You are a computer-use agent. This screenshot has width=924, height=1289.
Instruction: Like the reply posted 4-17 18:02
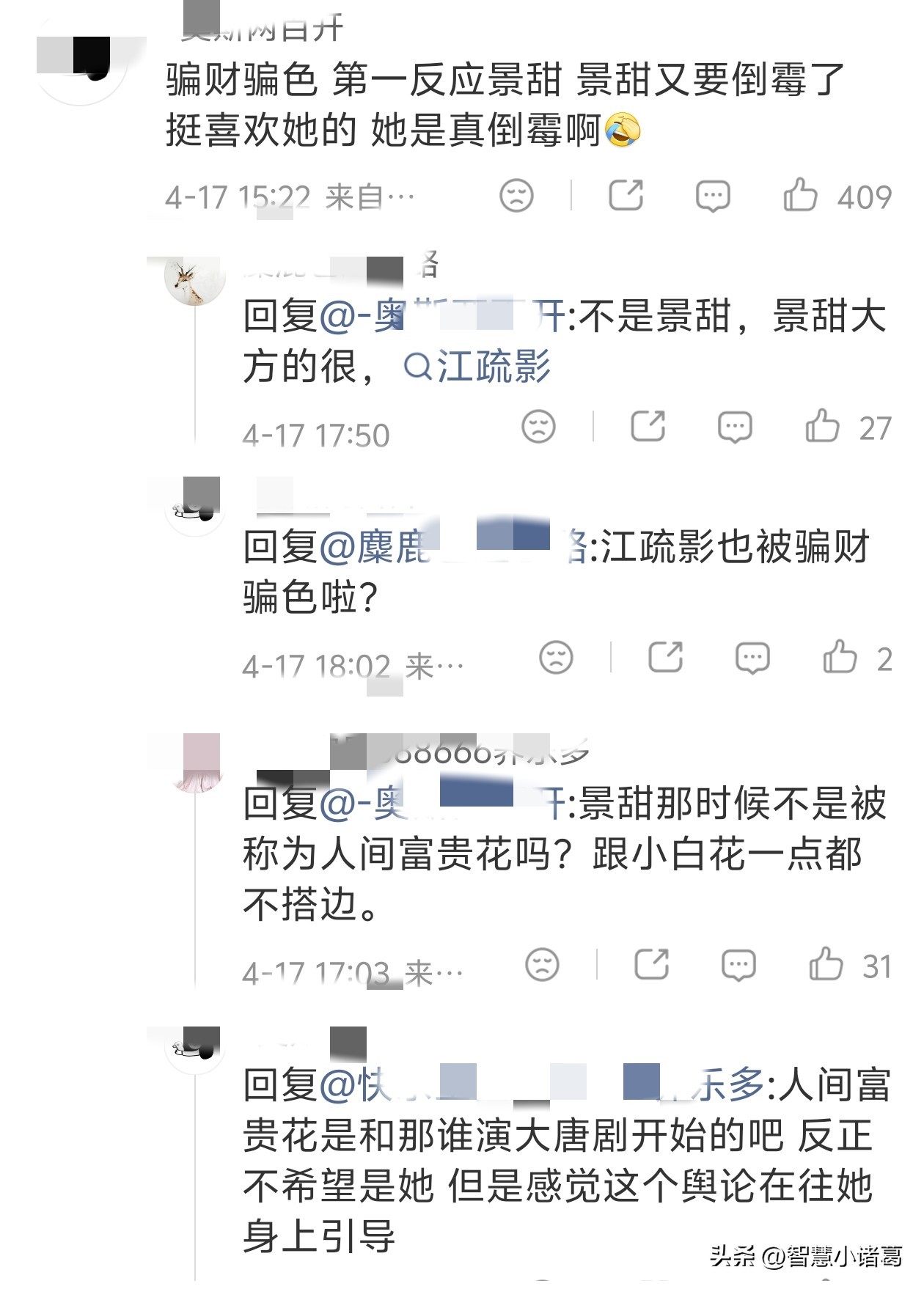tap(840, 657)
